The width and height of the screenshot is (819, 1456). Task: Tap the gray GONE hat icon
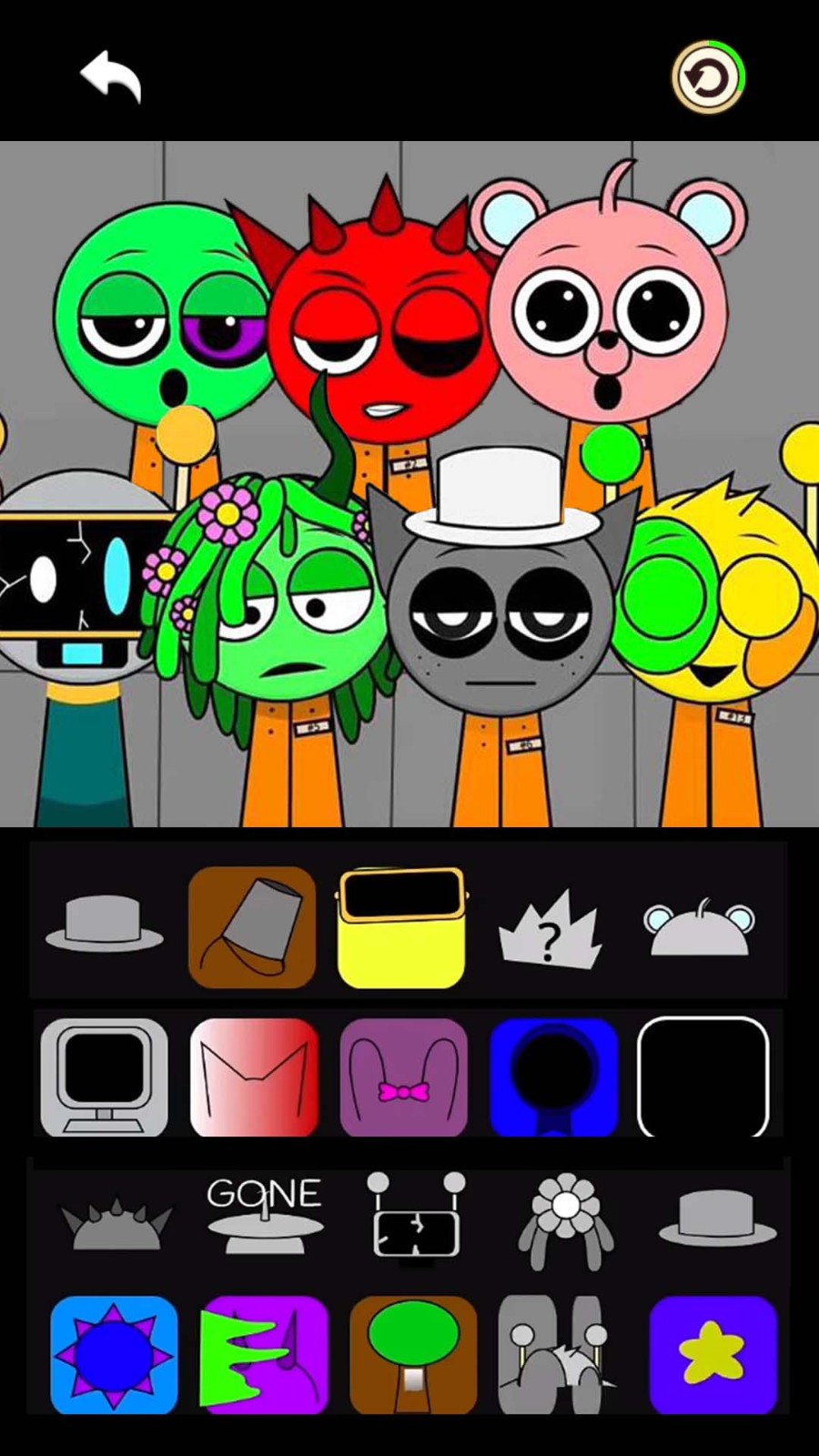point(264,1215)
